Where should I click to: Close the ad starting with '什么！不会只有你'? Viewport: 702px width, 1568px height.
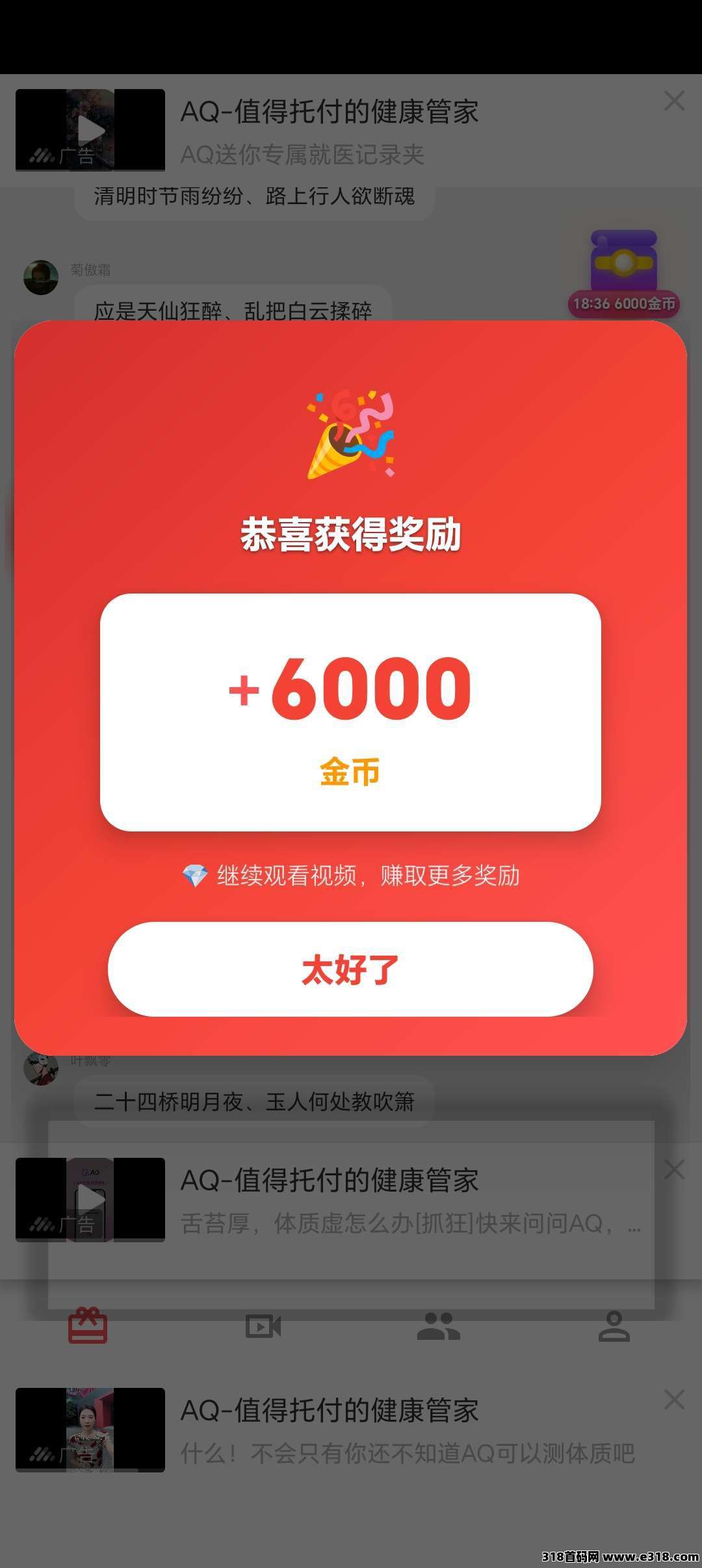coord(674,1400)
